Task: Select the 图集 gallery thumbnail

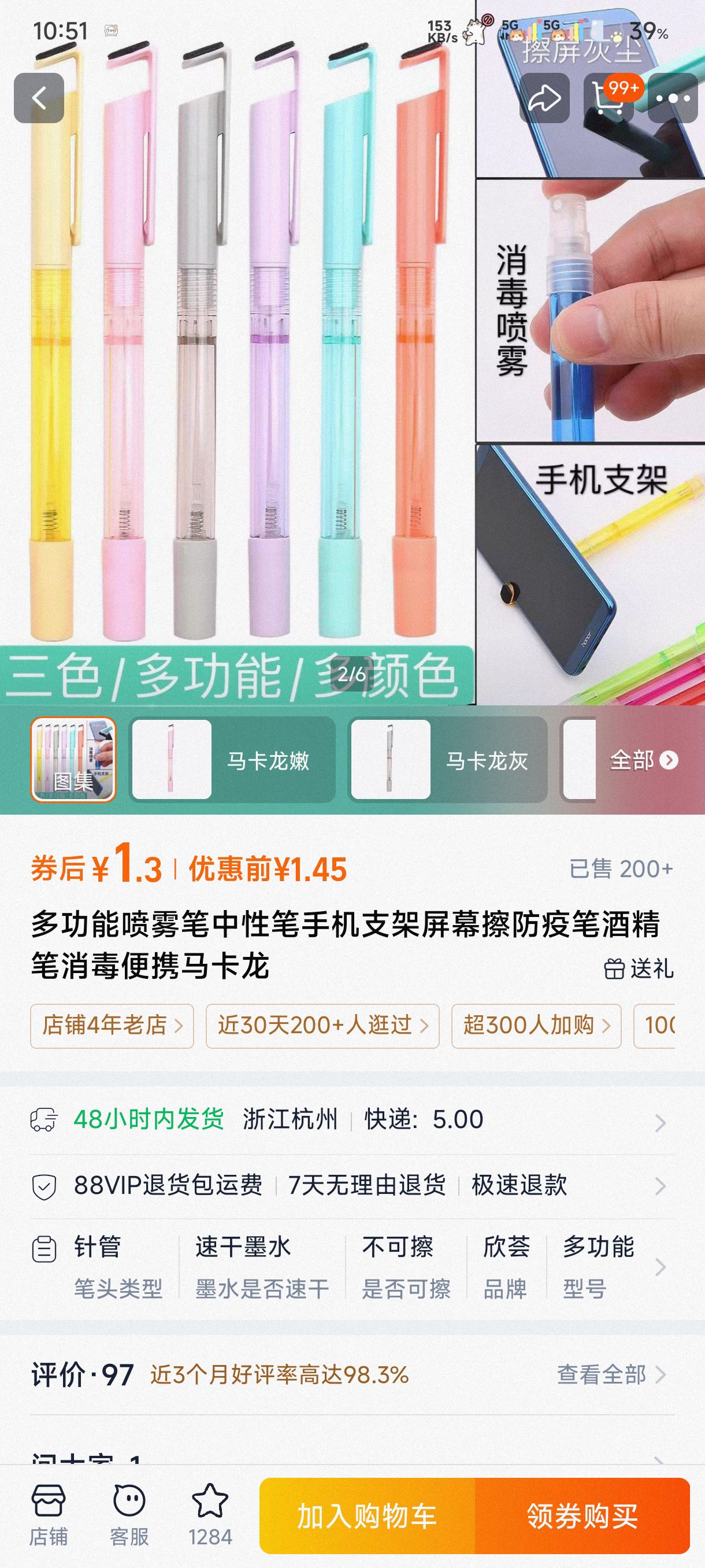Action: pyautogui.click(x=73, y=759)
